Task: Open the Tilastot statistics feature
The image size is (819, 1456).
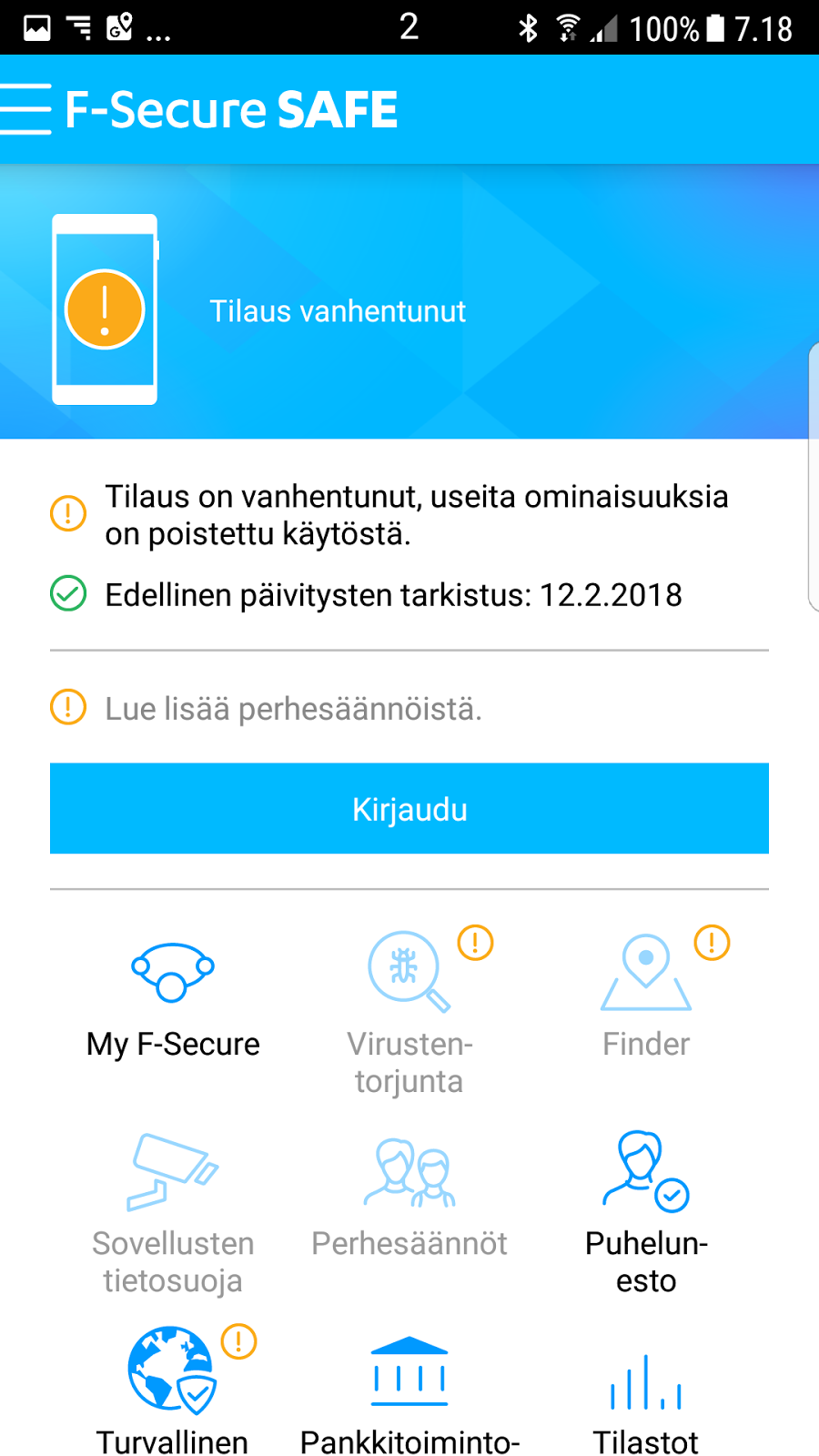Action: [646, 1392]
